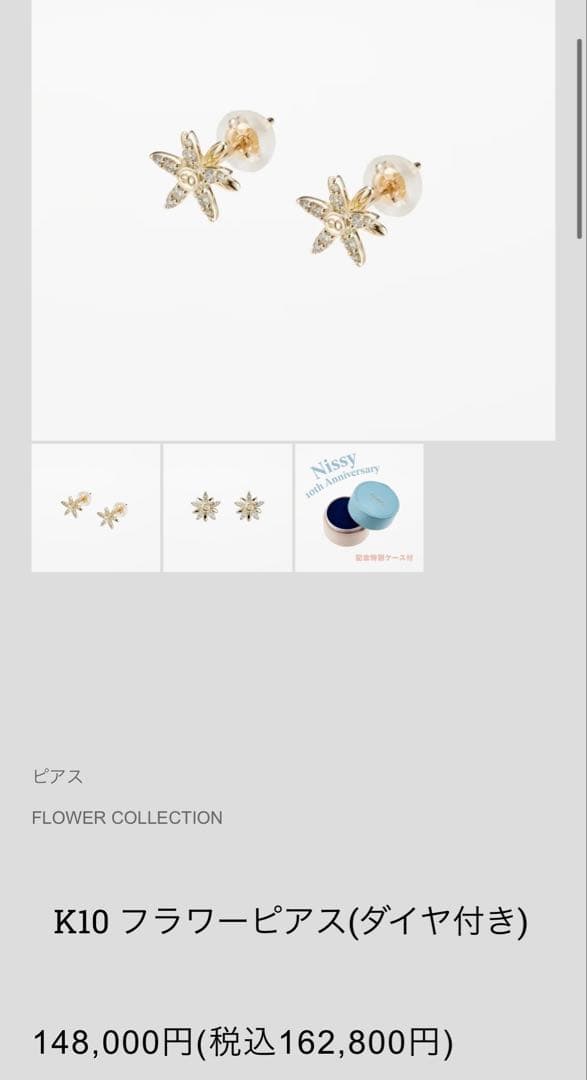The width and height of the screenshot is (587, 1080).
Task: Open the ピアス category link
Action: pos(57,776)
